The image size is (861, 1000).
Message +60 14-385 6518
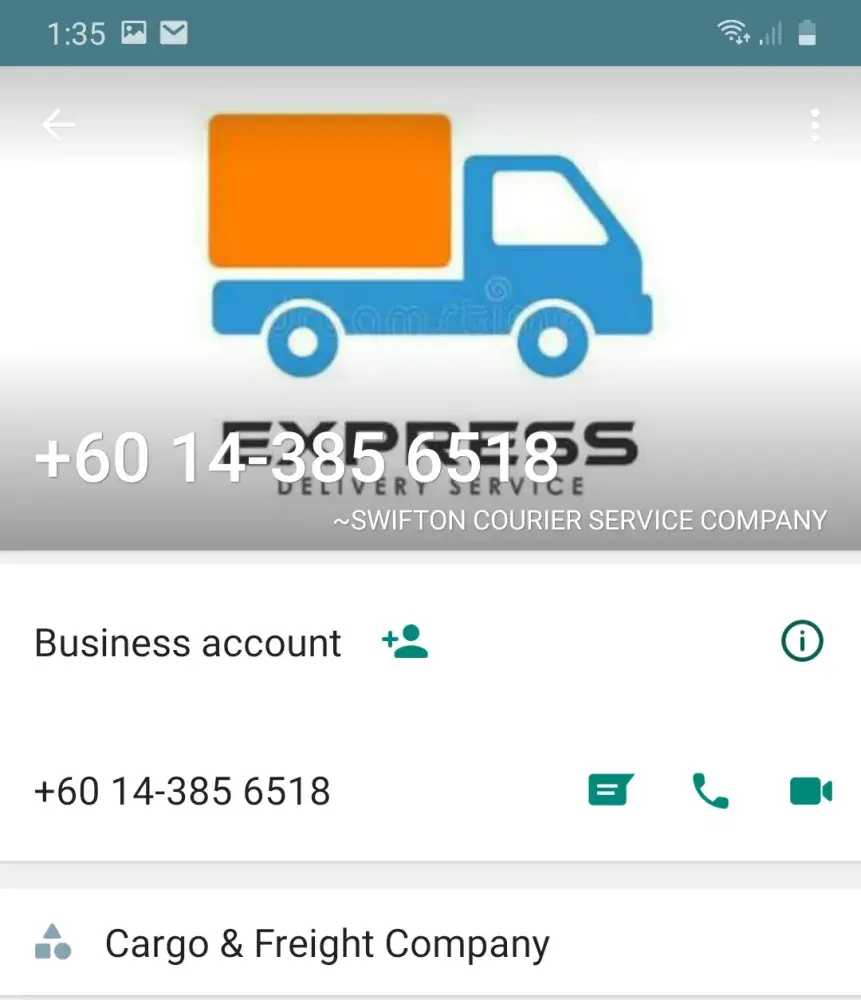click(610, 791)
